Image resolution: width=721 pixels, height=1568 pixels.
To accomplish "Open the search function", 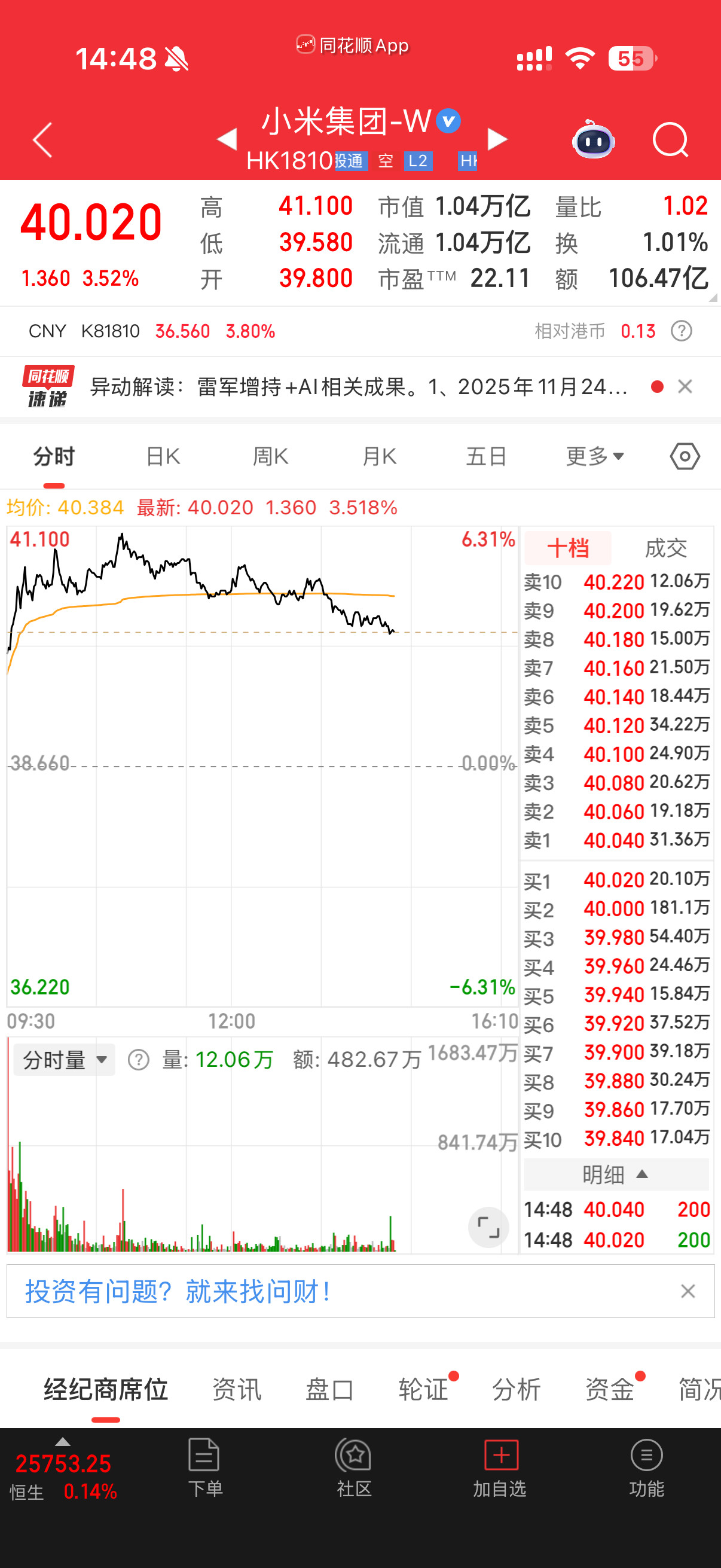I will (670, 139).
